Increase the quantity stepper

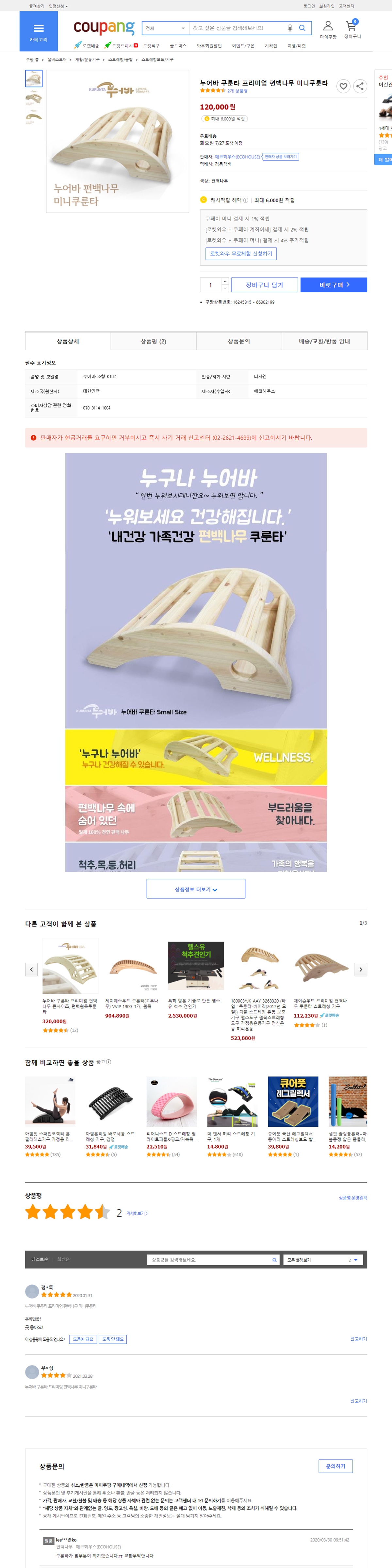225,281
